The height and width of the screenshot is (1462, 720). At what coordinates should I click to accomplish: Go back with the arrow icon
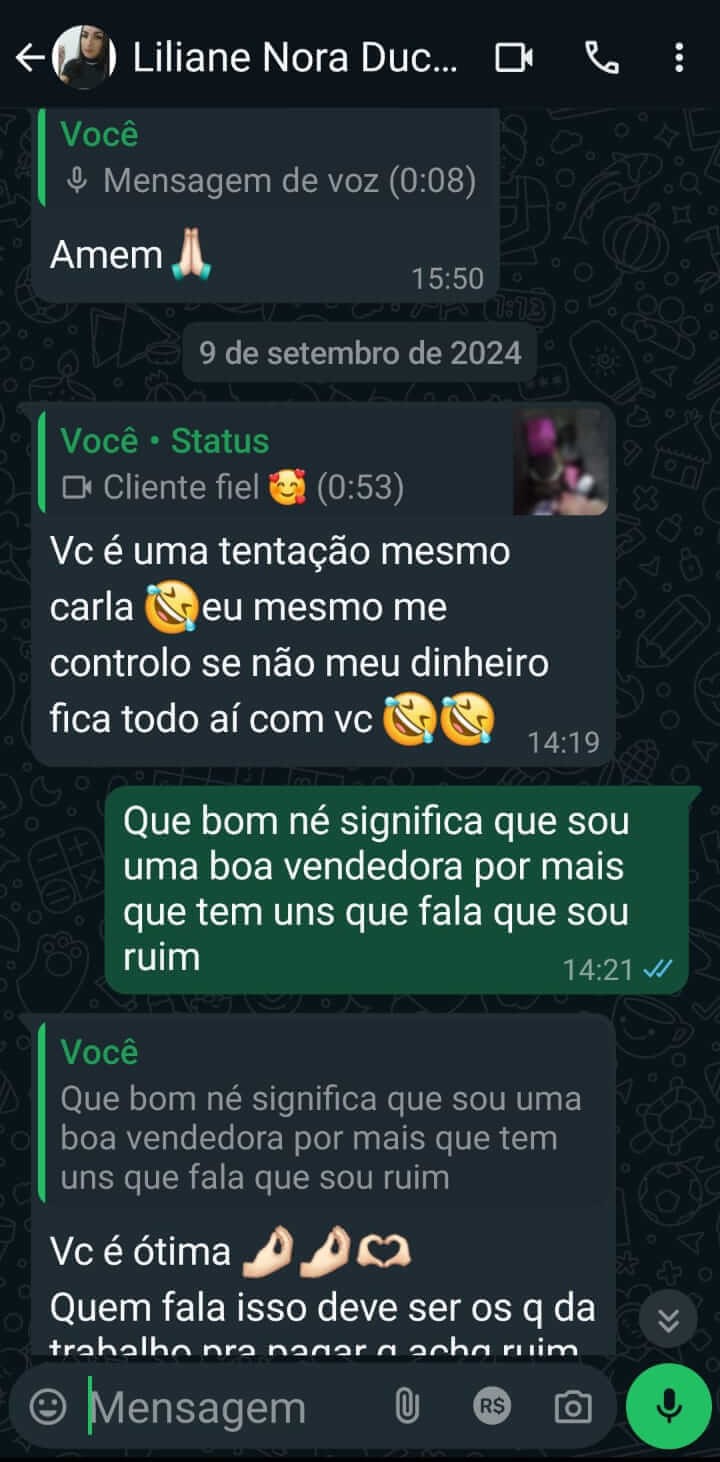[x=30, y=57]
